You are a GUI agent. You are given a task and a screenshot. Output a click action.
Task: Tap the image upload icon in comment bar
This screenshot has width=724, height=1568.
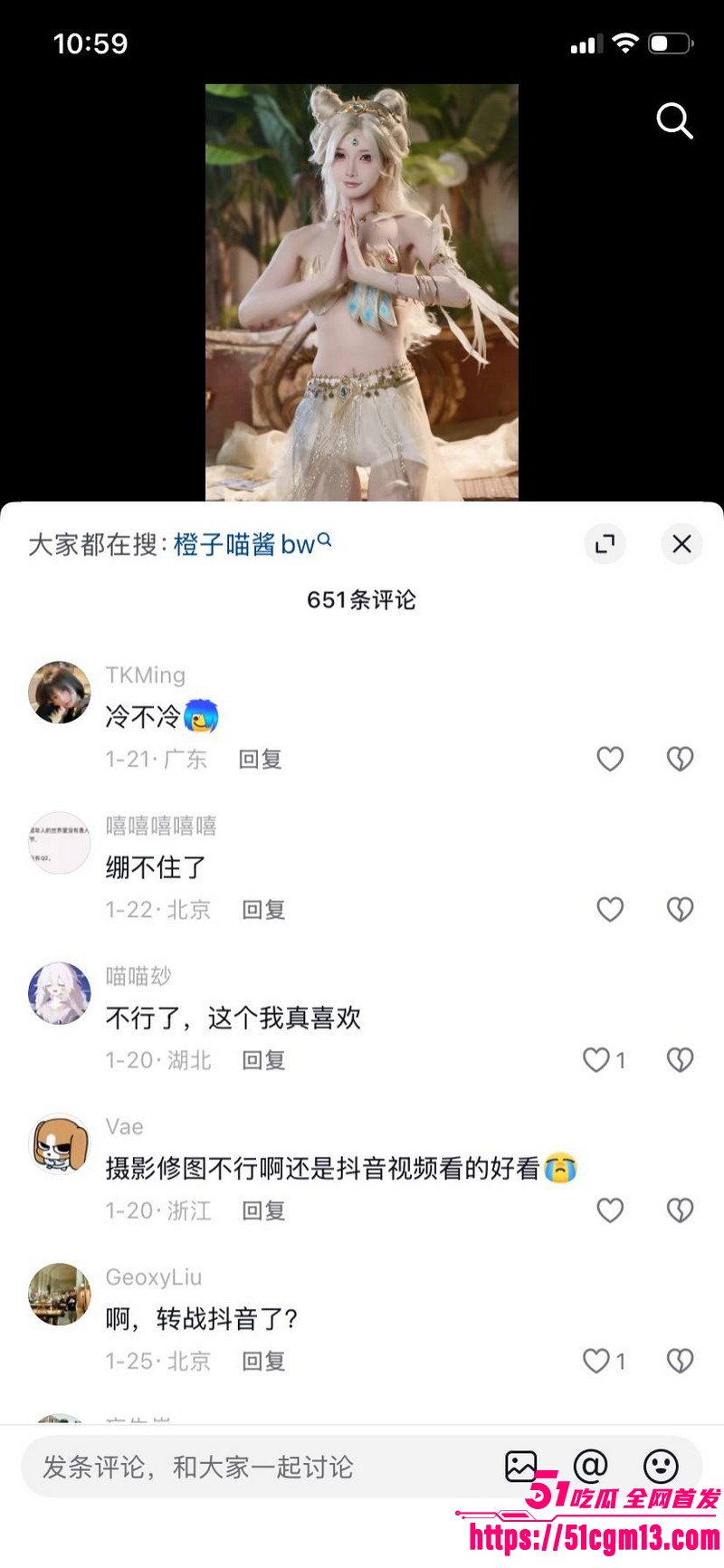520,1467
